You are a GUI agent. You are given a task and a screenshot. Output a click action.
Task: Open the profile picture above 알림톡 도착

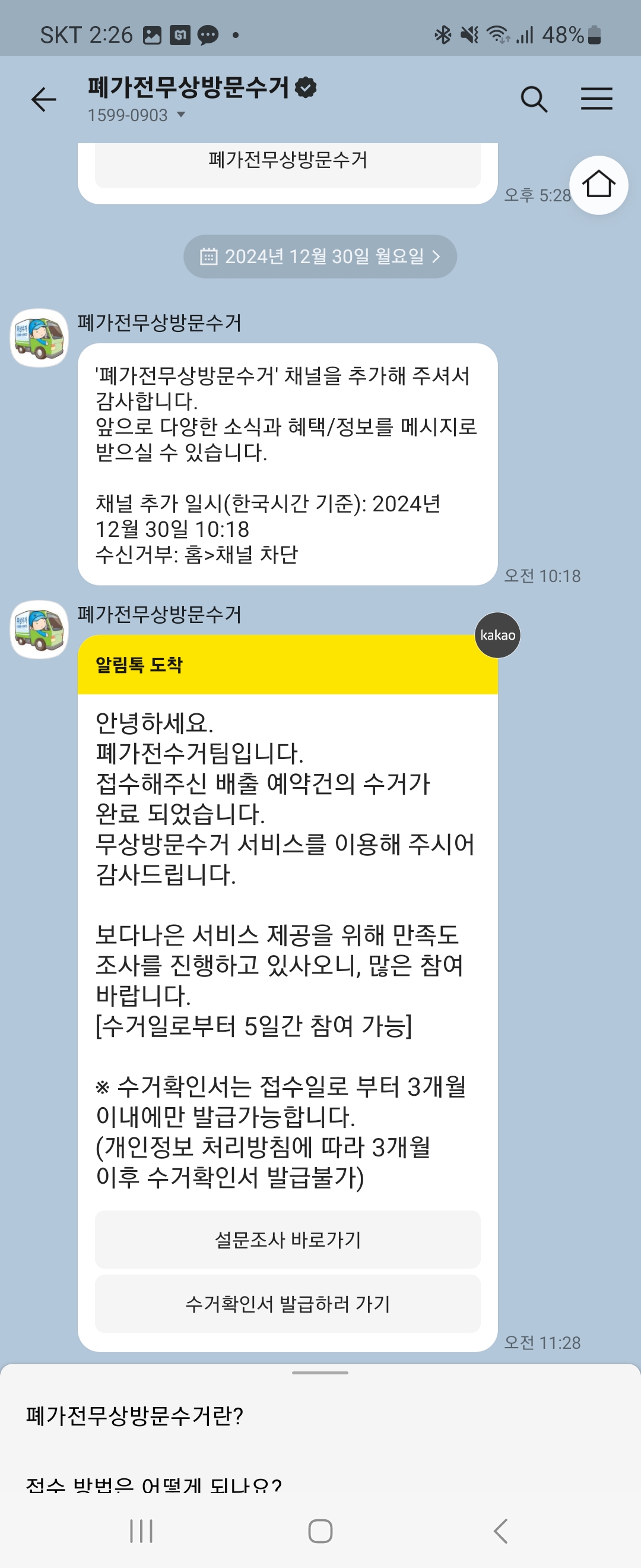coord(40,629)
